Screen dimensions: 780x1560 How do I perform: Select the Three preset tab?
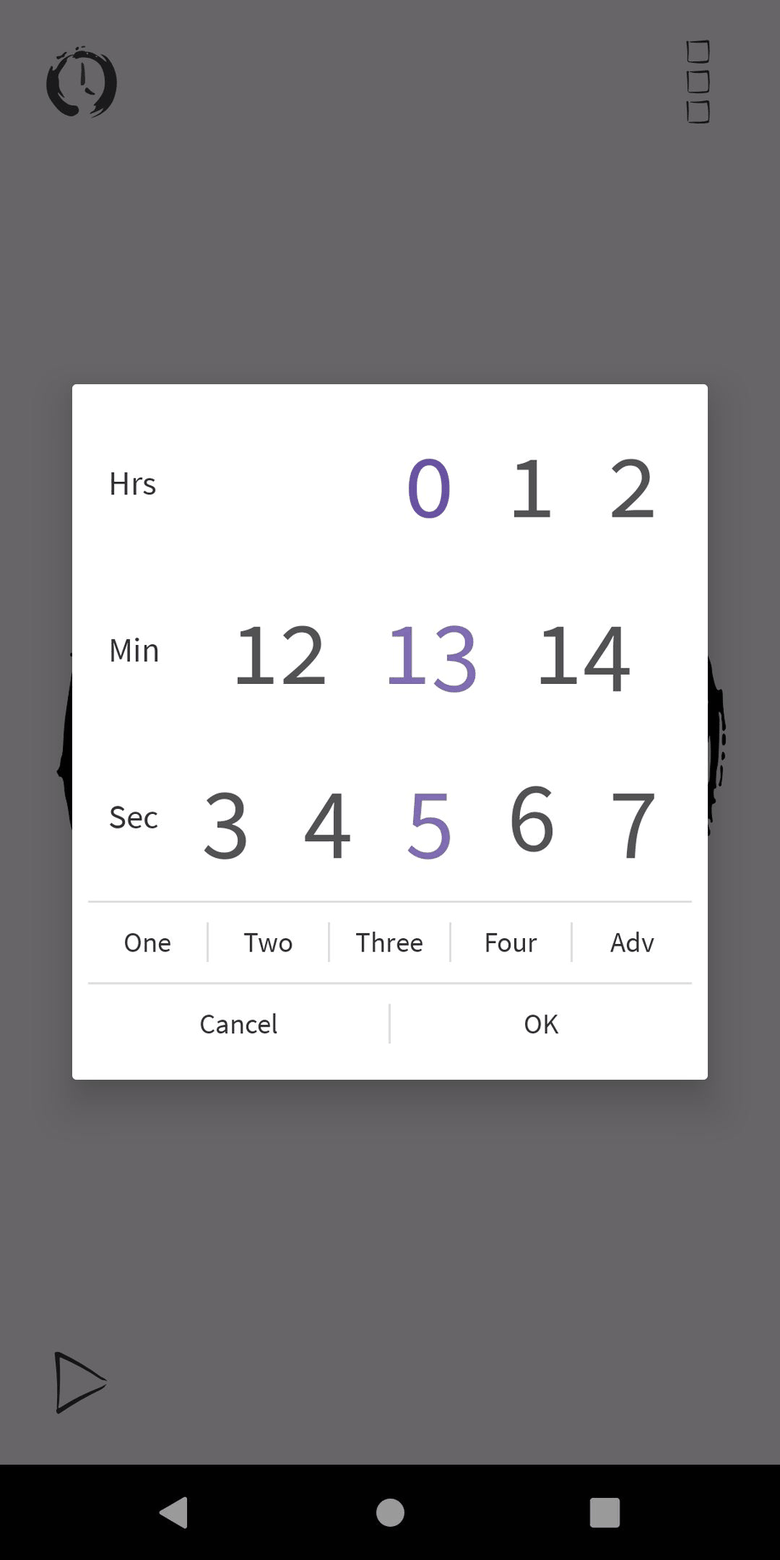388,942
